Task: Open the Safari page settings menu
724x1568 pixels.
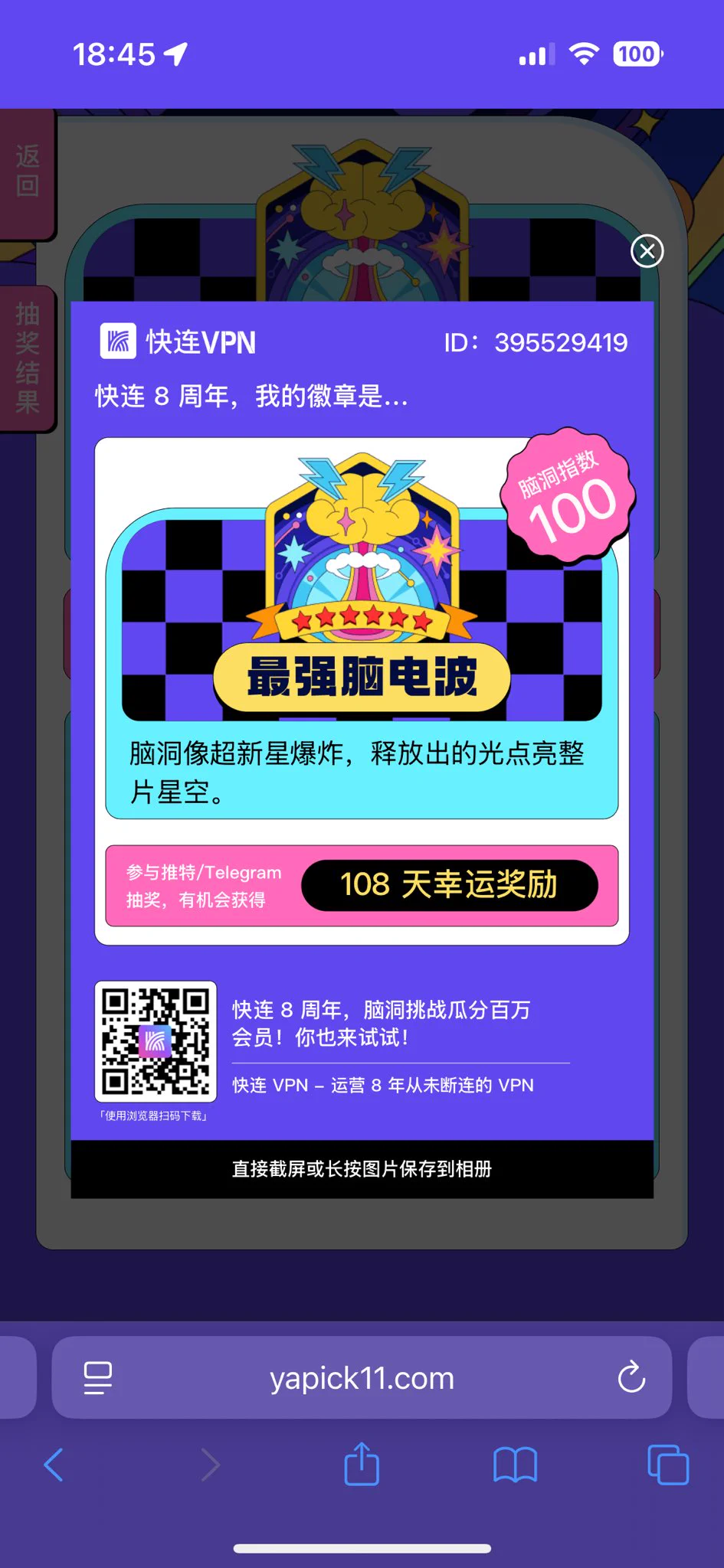Action: pyautogui.click(x=97, y=1378)
